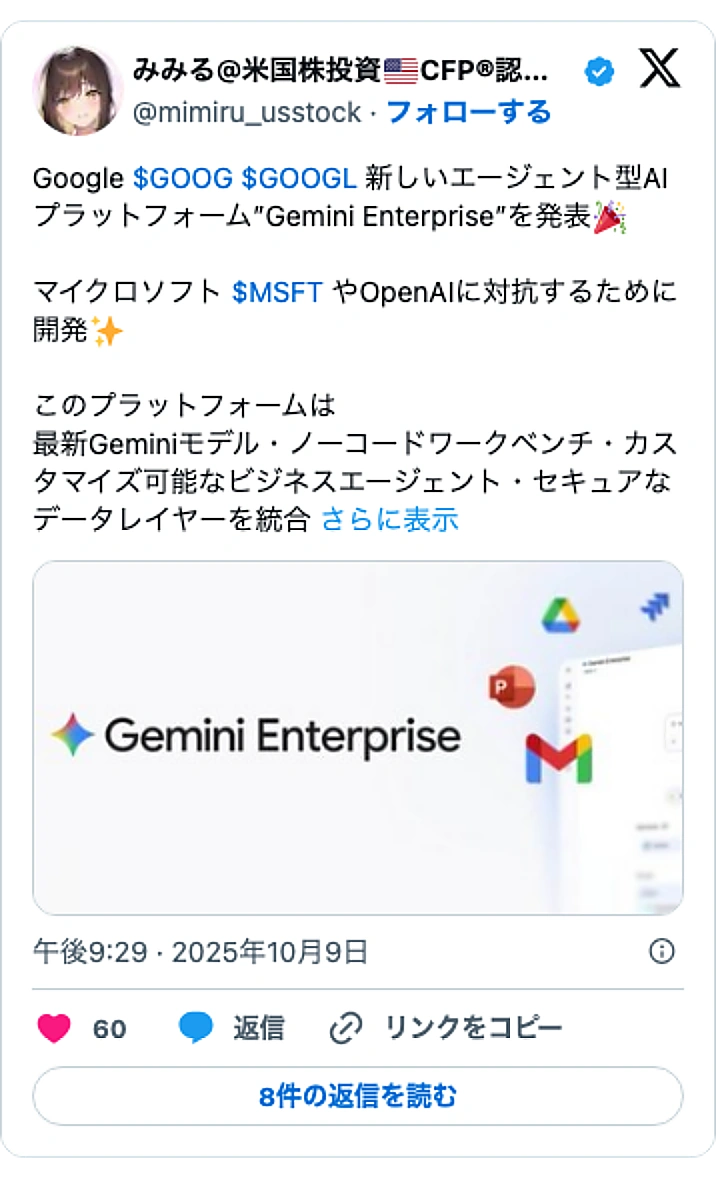Reply to the post via 返信

tap(232, 1028)
